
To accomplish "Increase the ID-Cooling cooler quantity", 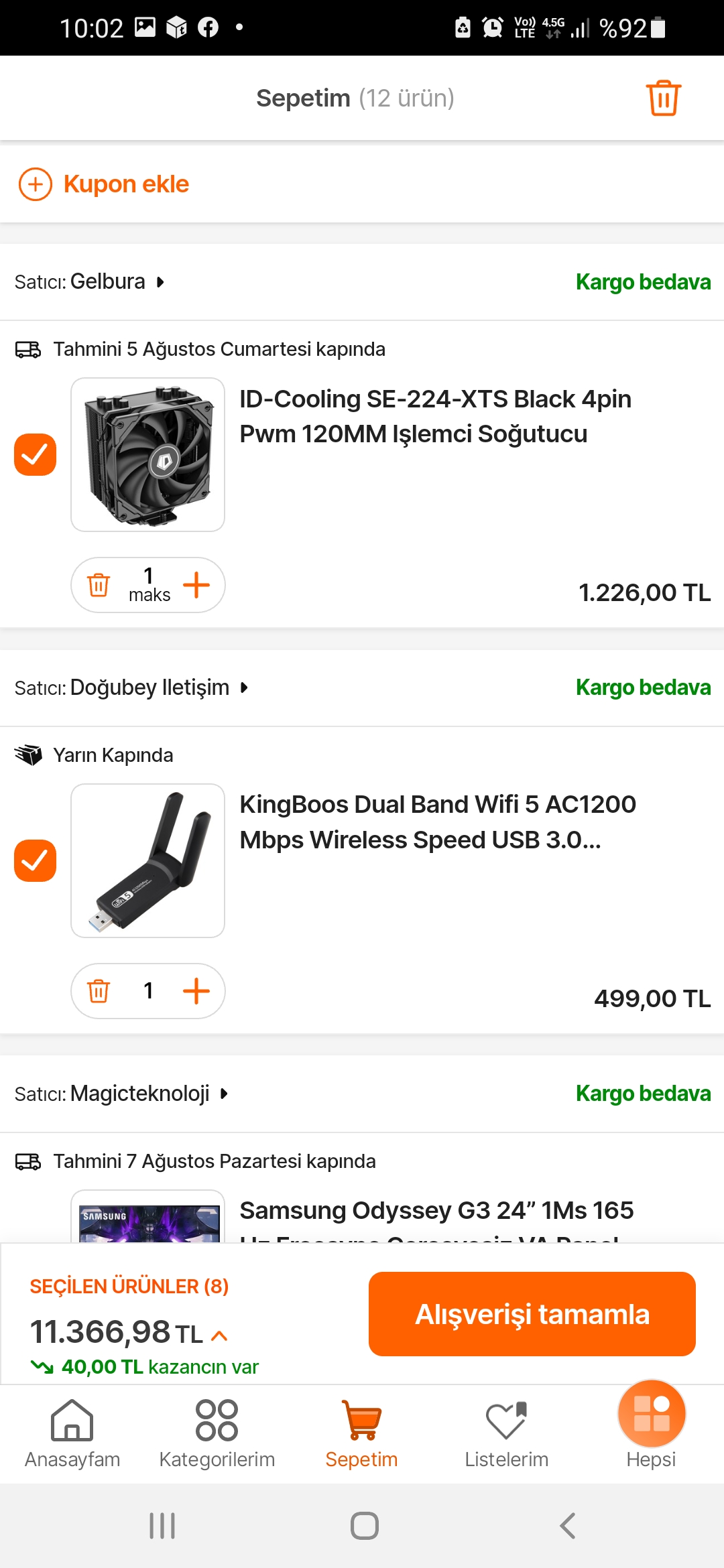I will [x=196, y=585].
